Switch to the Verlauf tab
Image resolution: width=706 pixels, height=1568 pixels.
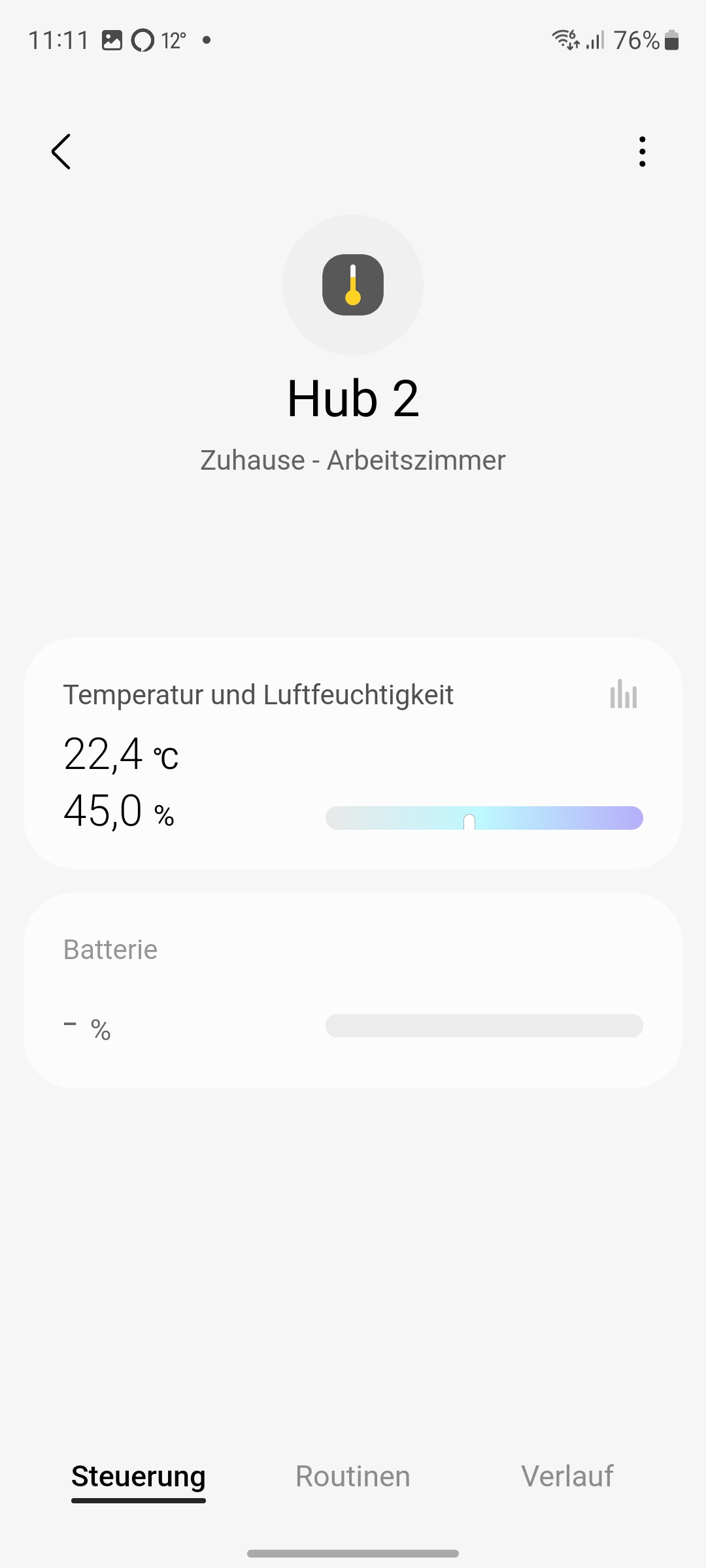[567, 1477]
